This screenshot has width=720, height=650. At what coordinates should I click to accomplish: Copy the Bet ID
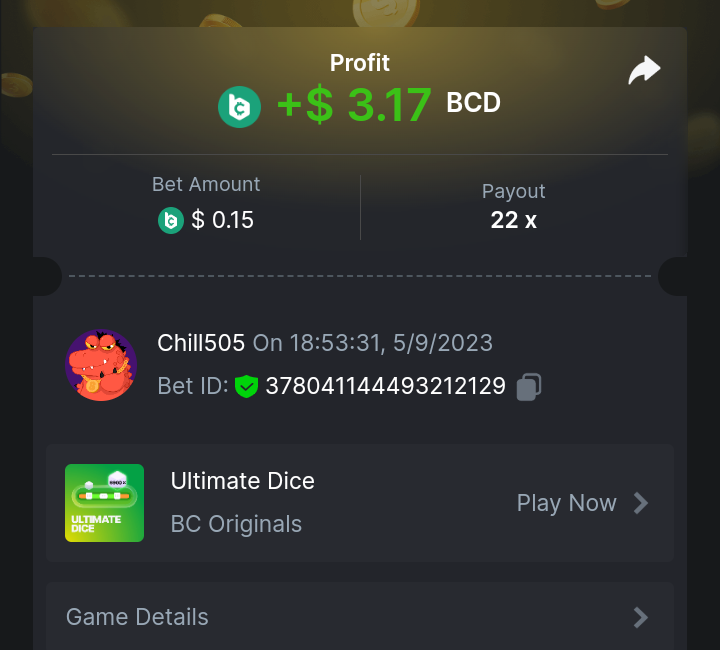click(529, 387)
